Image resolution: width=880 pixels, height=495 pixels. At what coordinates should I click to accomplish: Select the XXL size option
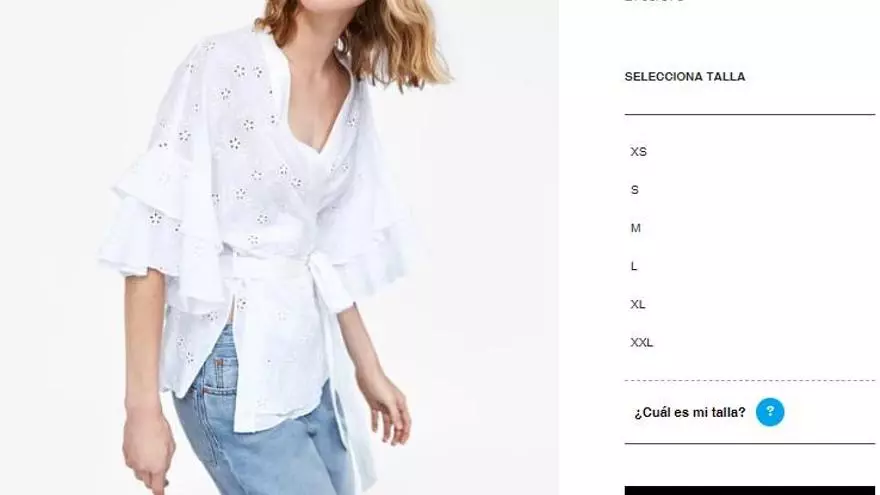pyautogui.click(x=641, y=342)
